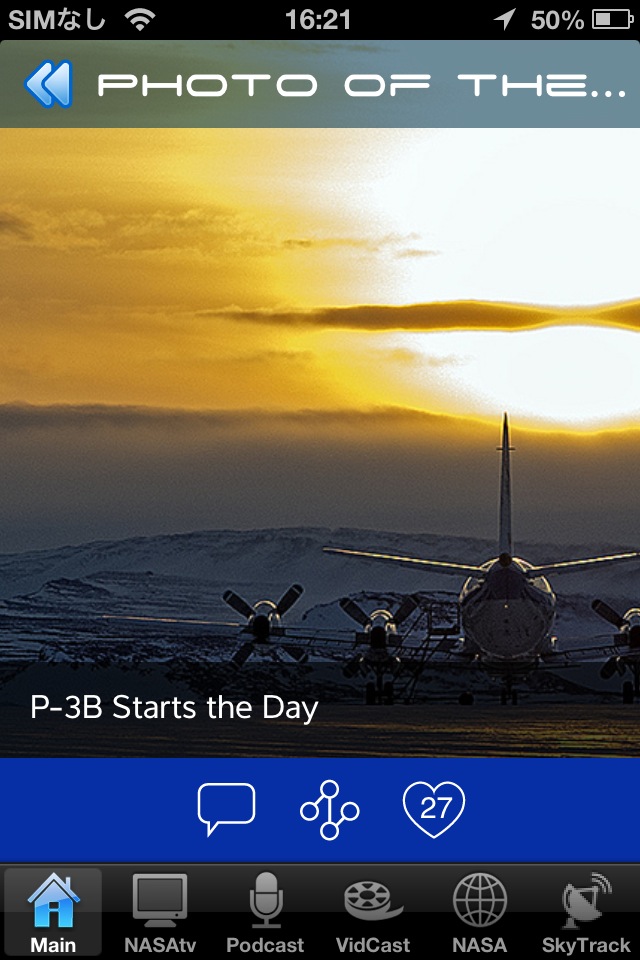Switch to the Podcast tab
Image resolution: width=640 pixels, height=960 pixels.
pos(265,912)
